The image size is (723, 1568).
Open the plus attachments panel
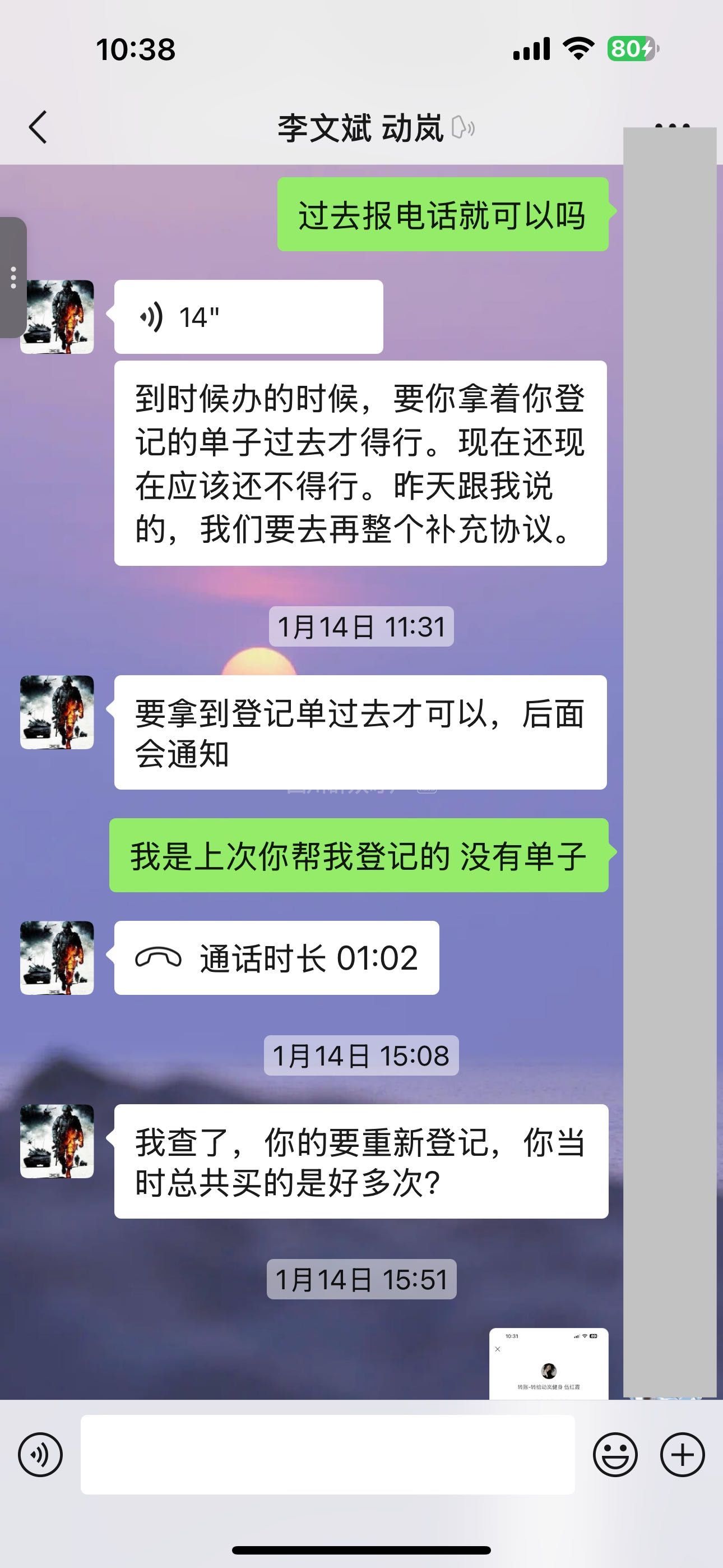pyautogui.click(x=682, y=1455)
